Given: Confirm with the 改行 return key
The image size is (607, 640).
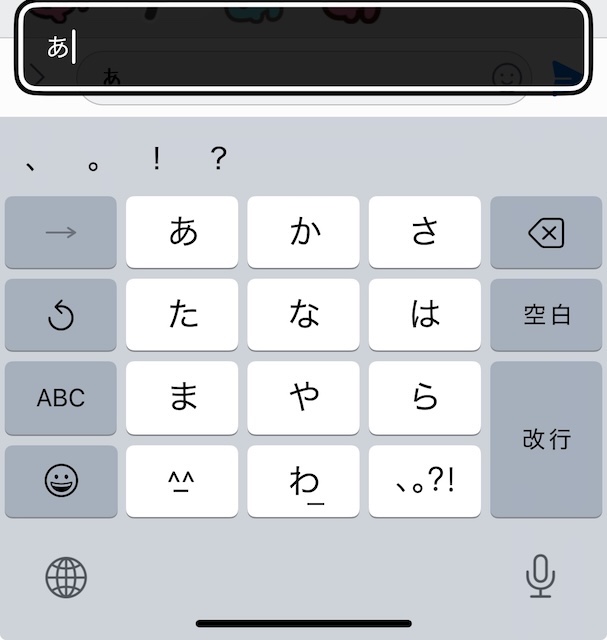Looking at the screenshot, I should 546,439.
